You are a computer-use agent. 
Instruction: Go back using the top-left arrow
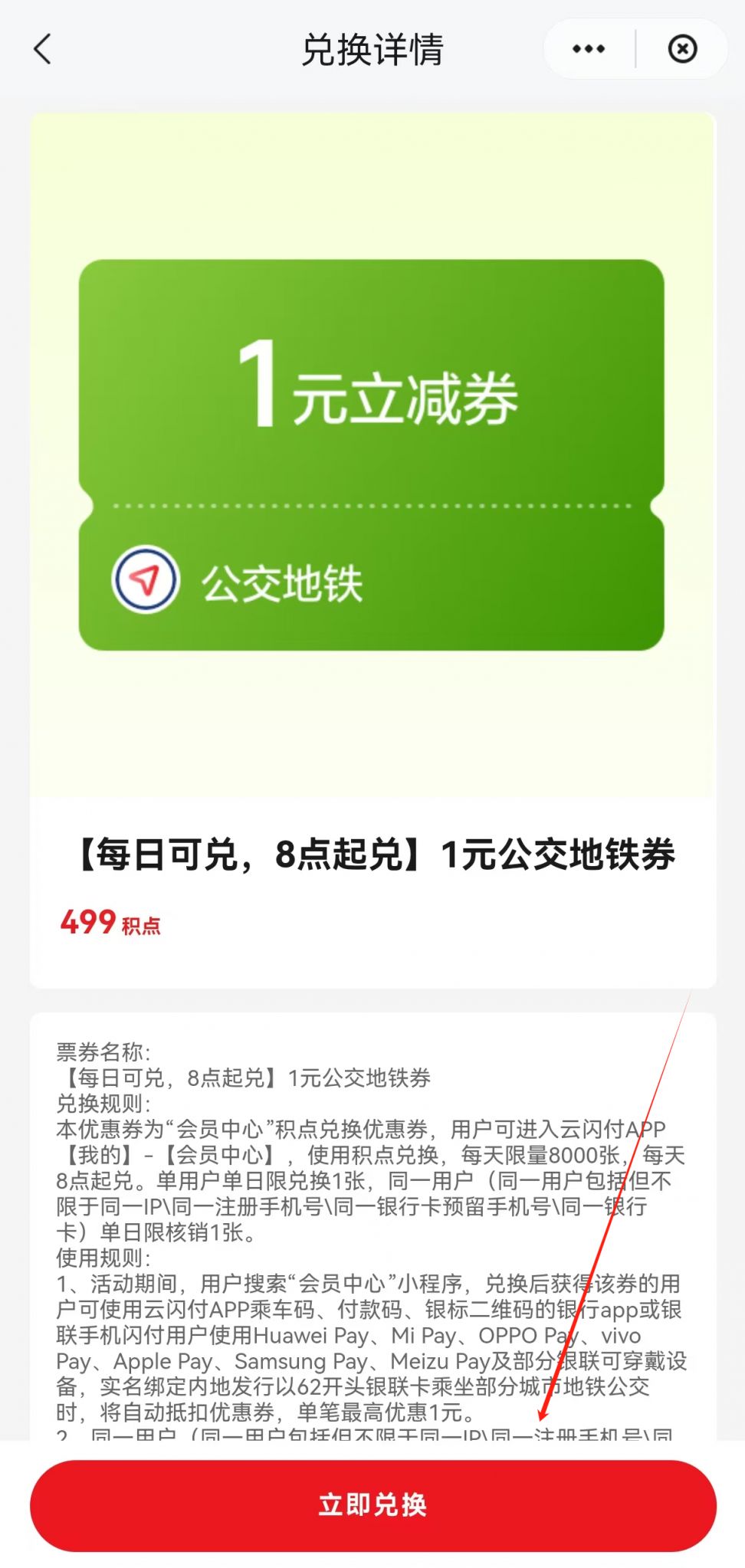[x=43, y=50]
